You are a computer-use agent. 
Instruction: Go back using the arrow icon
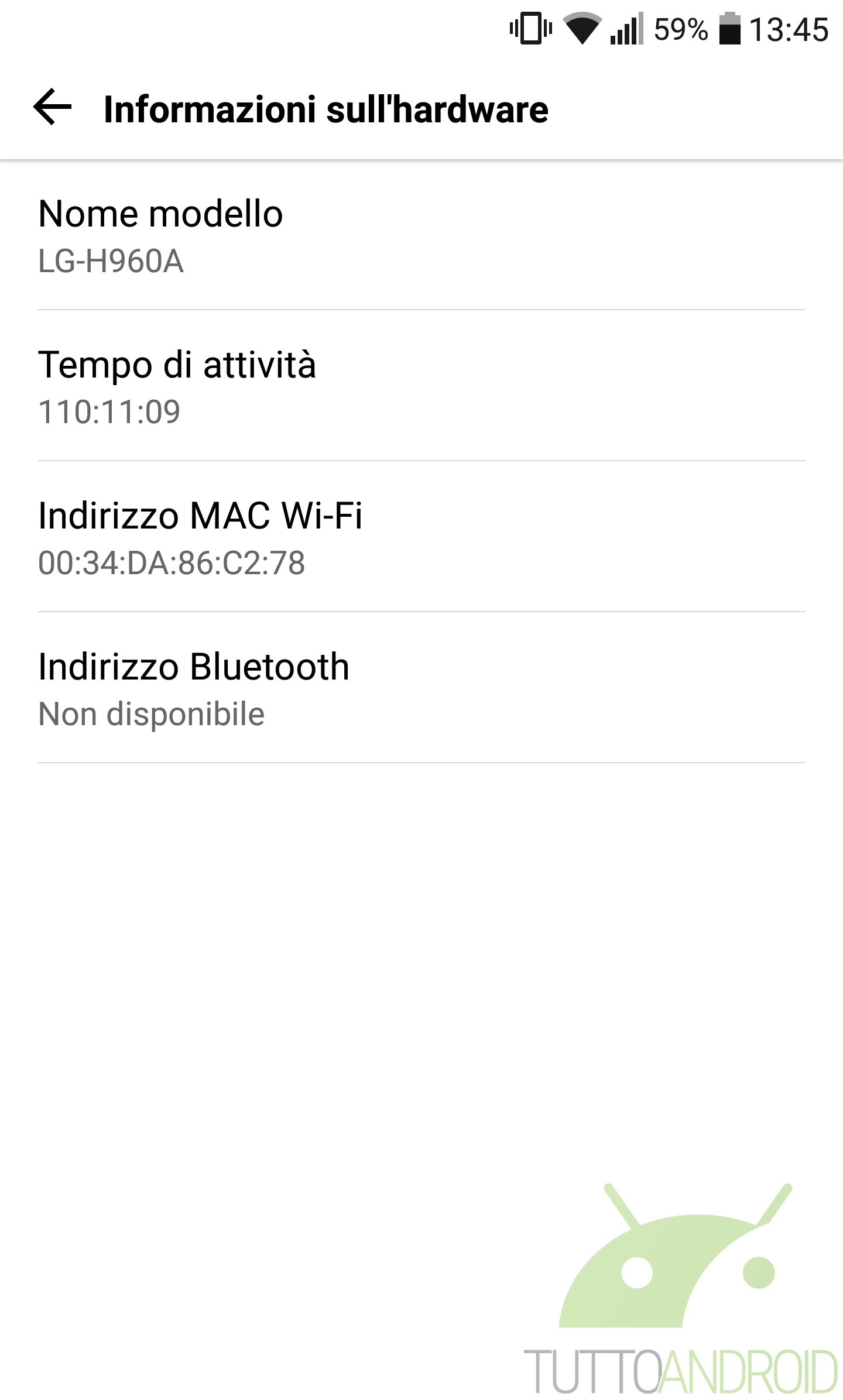(53, 108)
